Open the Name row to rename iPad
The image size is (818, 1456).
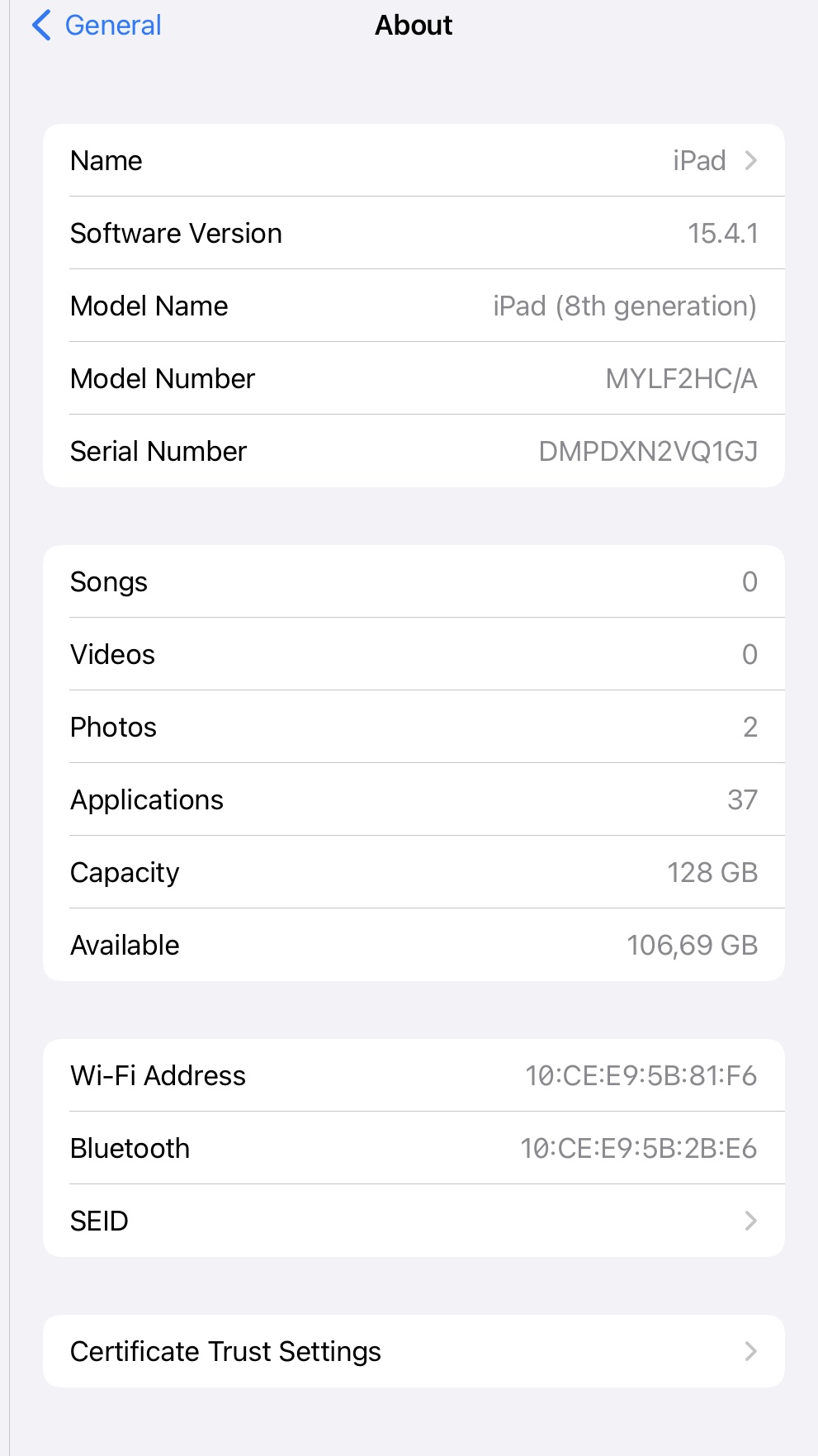pyautogui.click(x=414, y=160)
